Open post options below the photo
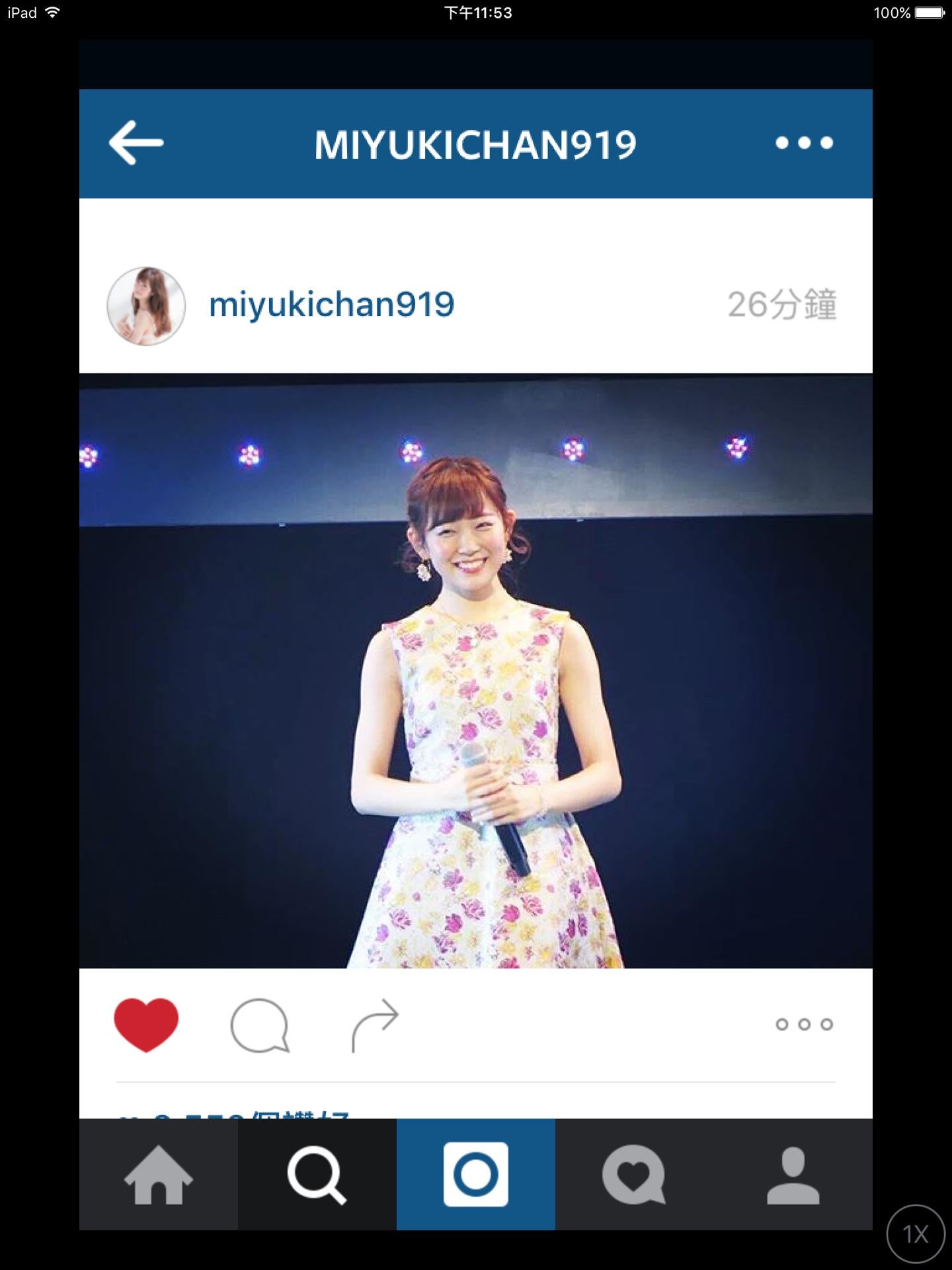Image resolution: width=952 pixels, height=1270 pixels. click(804, 1025)
